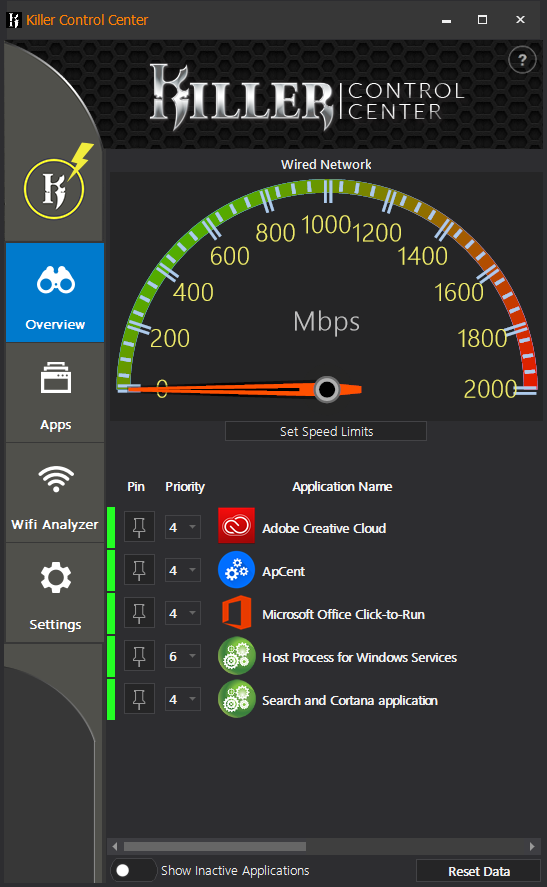Viewport: 547px width, 887px height.
Task: Click the horizontal scrollbar right arrow
Action: tap(532, 846)
